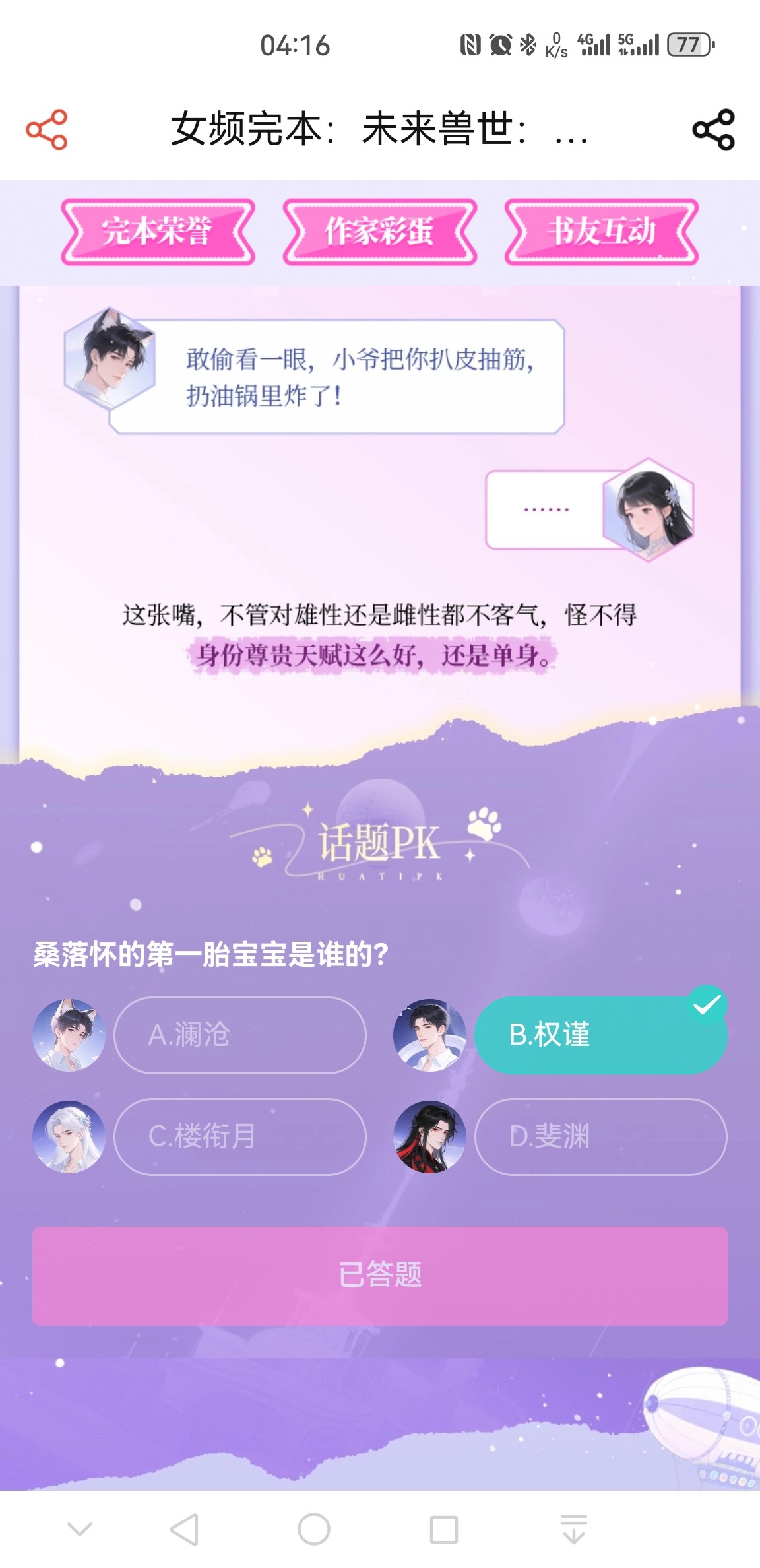Viewport: 760px width, 1568px height.
Task: Open the 作家彩蛋 tab
Action: (x=379, y=232)
